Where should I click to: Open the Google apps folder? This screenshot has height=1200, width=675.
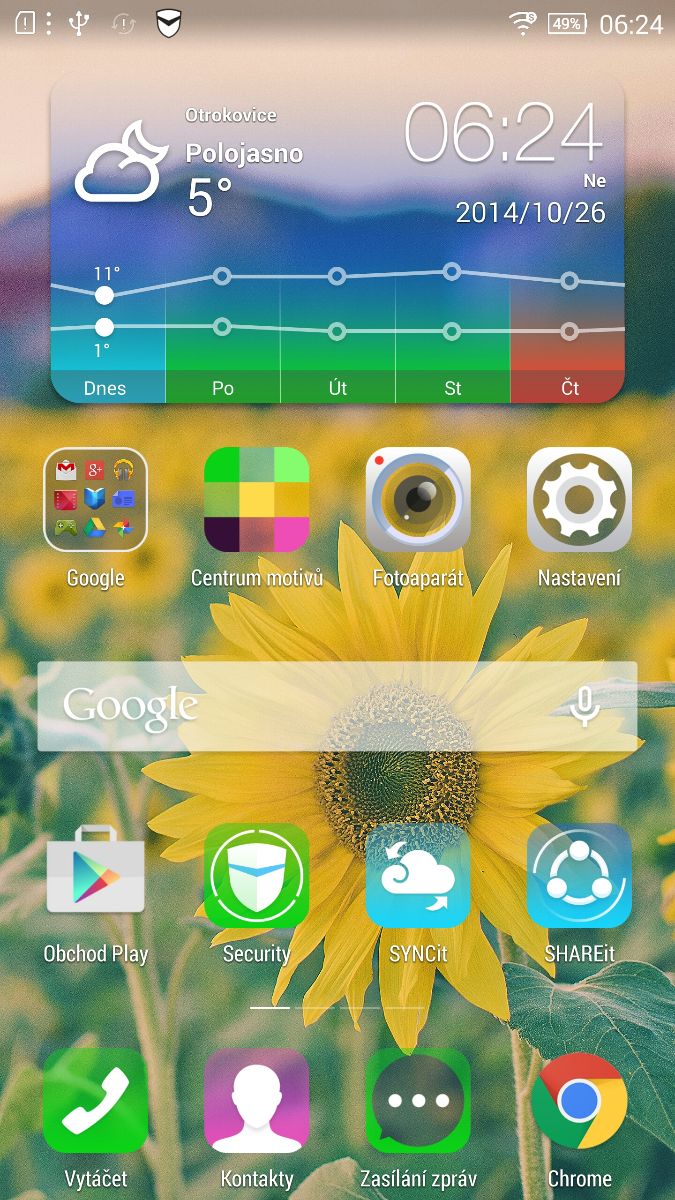pyautogui.click(x=96, y=500)
